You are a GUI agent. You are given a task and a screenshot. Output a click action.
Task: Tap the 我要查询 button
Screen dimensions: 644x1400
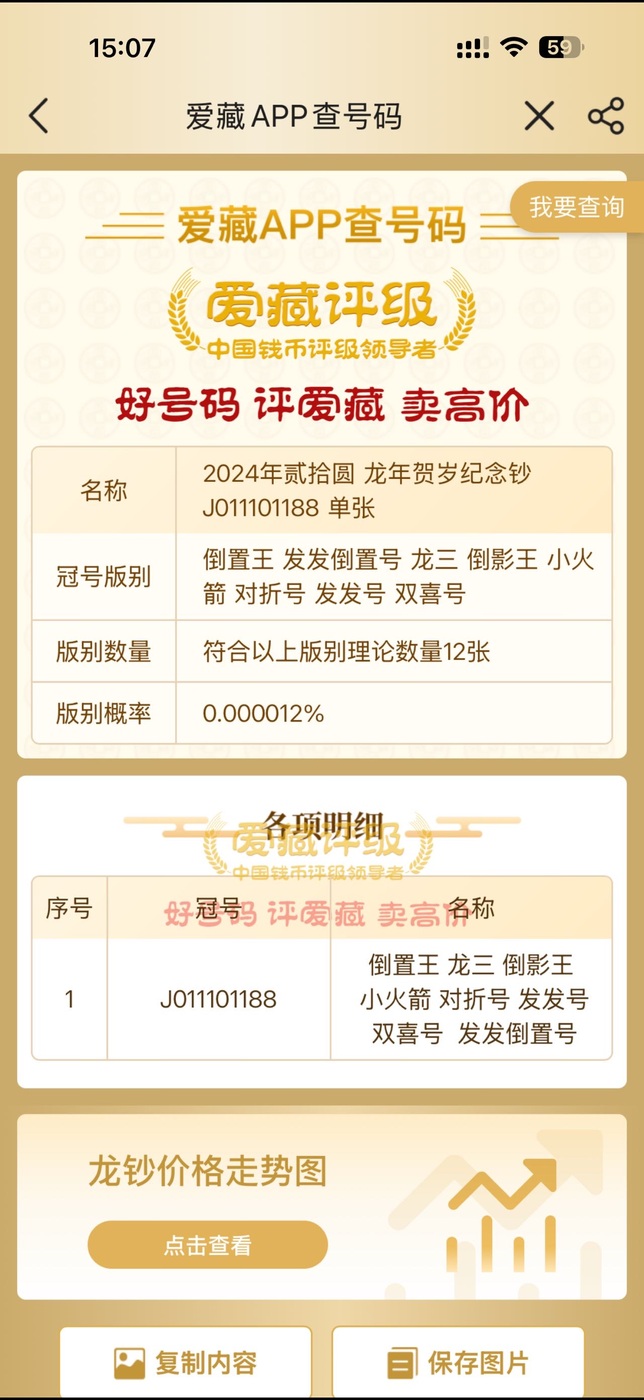(577, 207)
